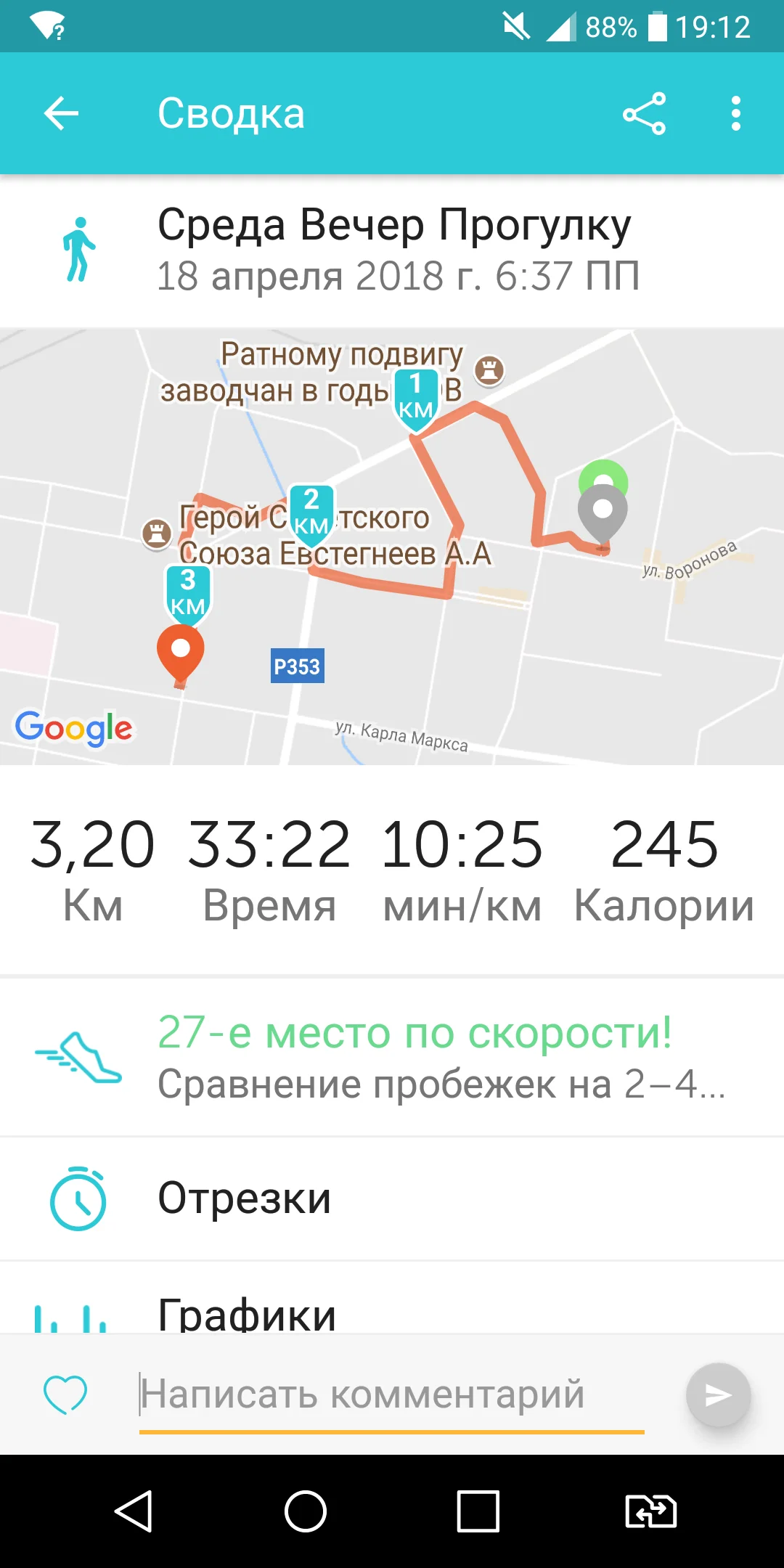
Task: Like this activity with the heart icon
Action: coord(65,1395)
